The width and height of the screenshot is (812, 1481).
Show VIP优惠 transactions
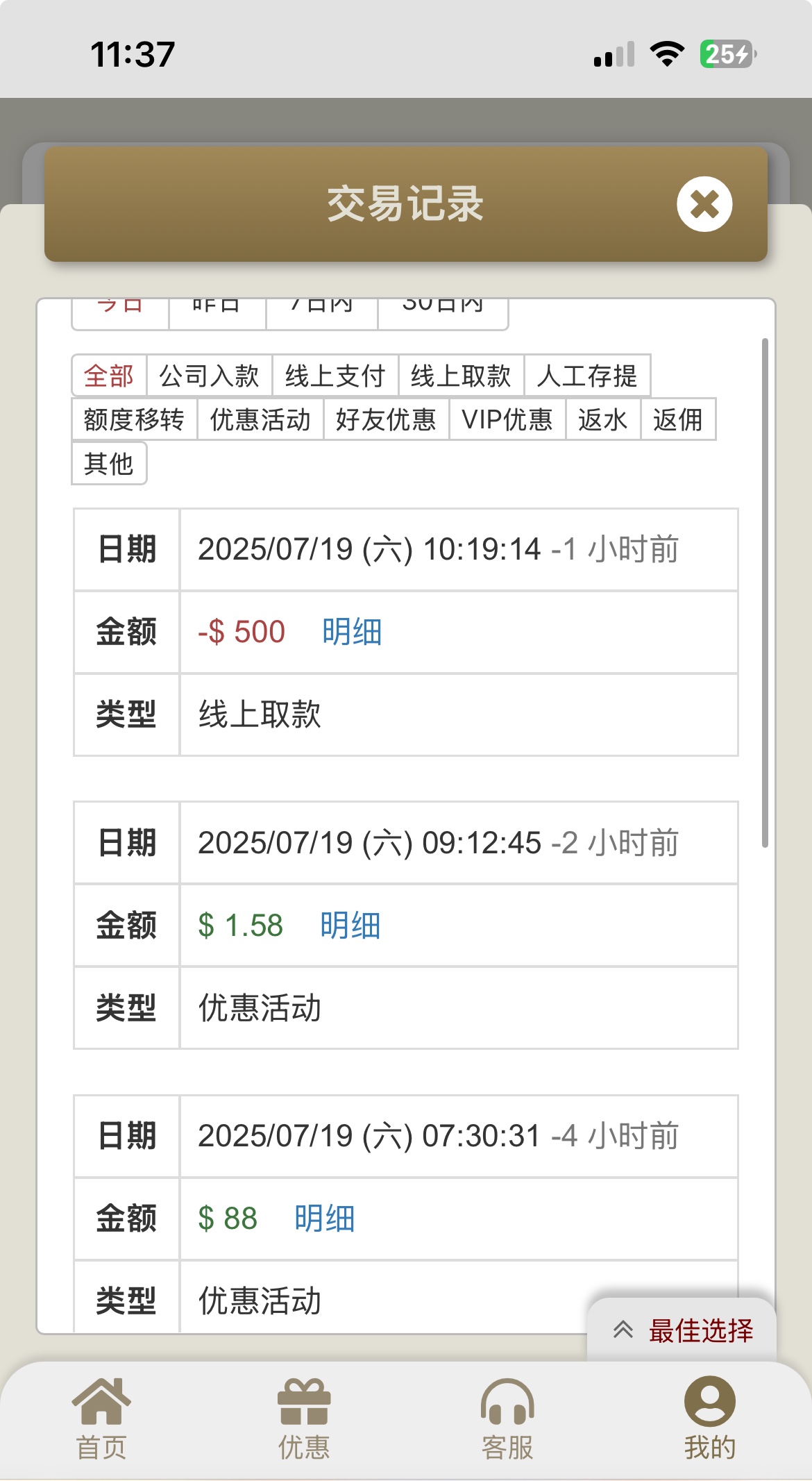click(x=507, y=419)
